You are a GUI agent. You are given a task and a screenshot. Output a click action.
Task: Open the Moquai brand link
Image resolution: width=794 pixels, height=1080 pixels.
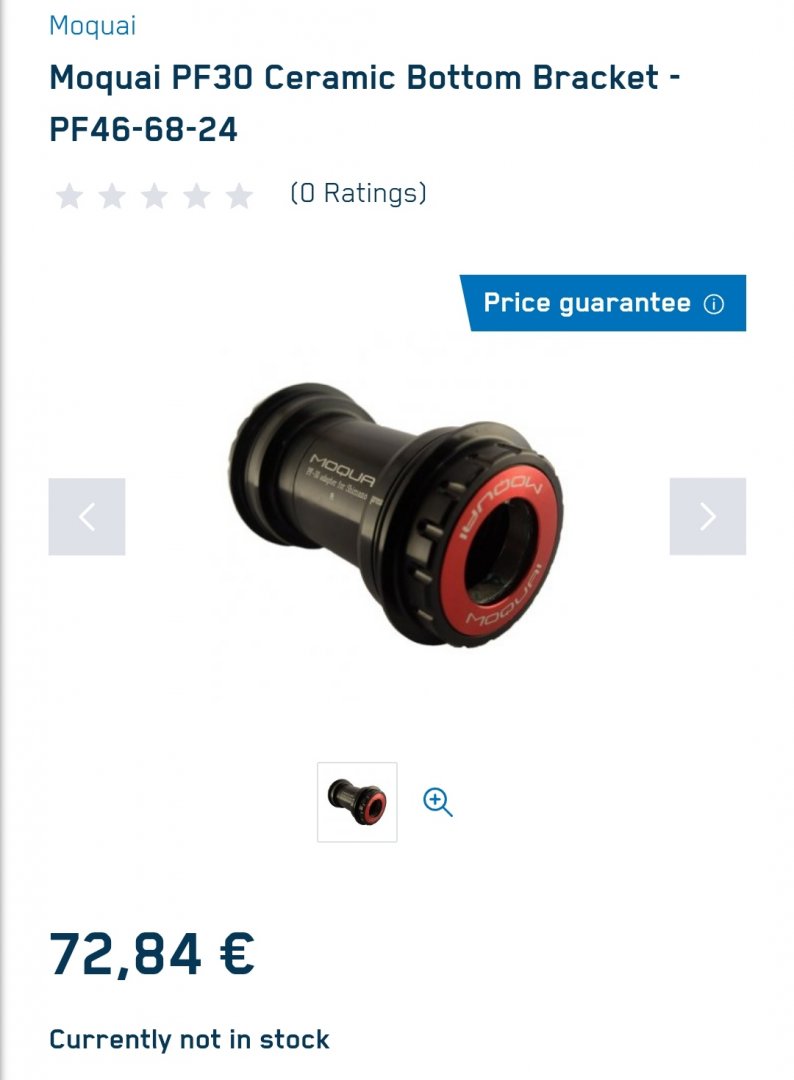pos(92,25)
